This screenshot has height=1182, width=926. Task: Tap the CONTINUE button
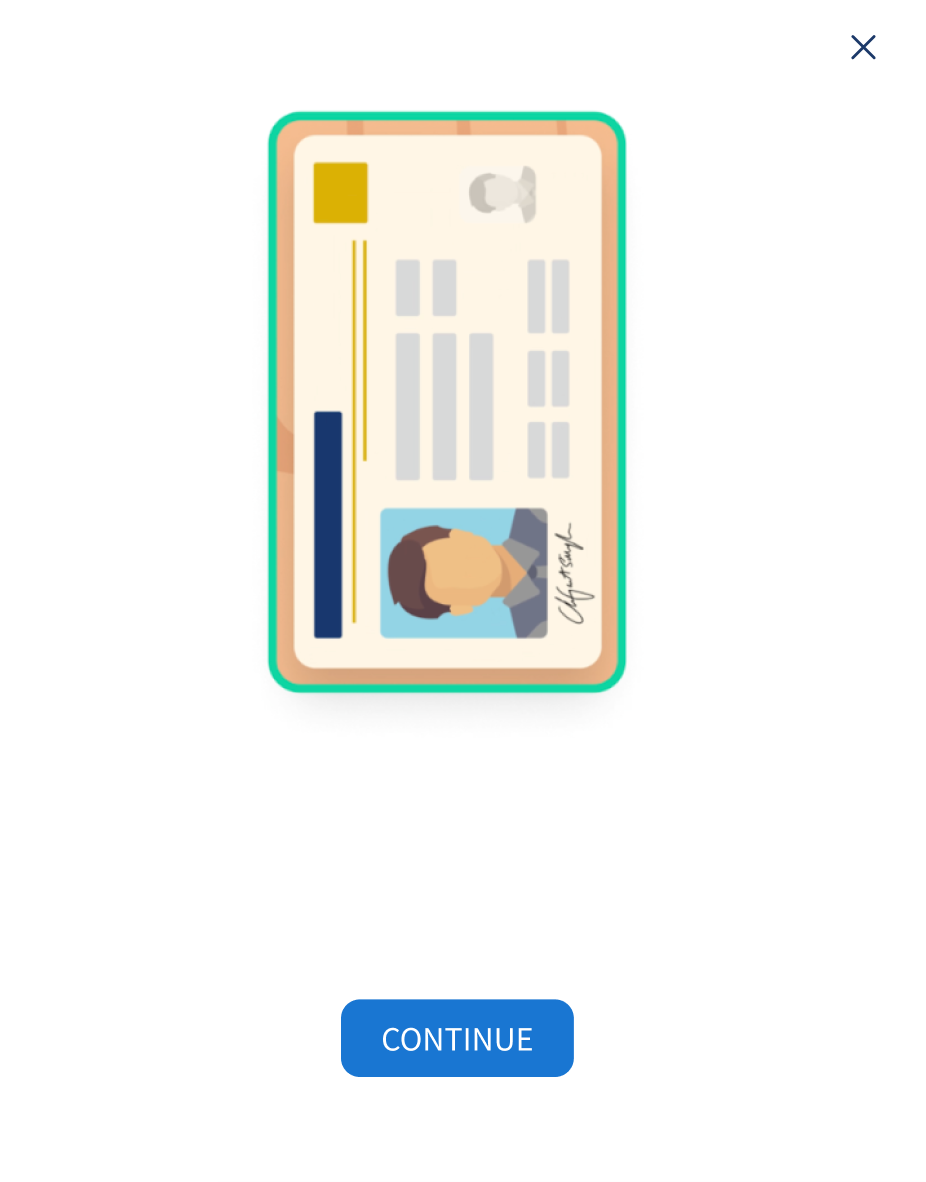[457, 1038]
